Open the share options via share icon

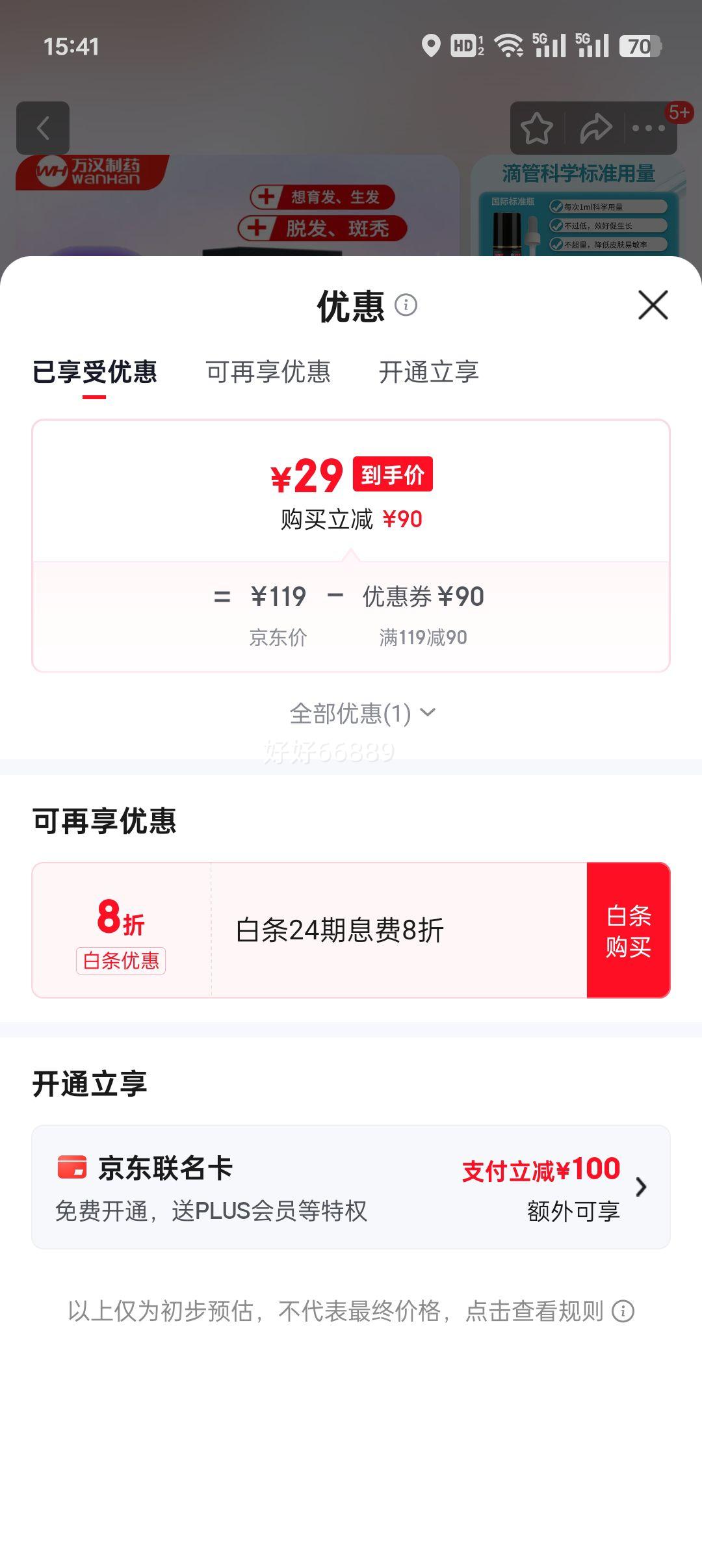point(595,128)
